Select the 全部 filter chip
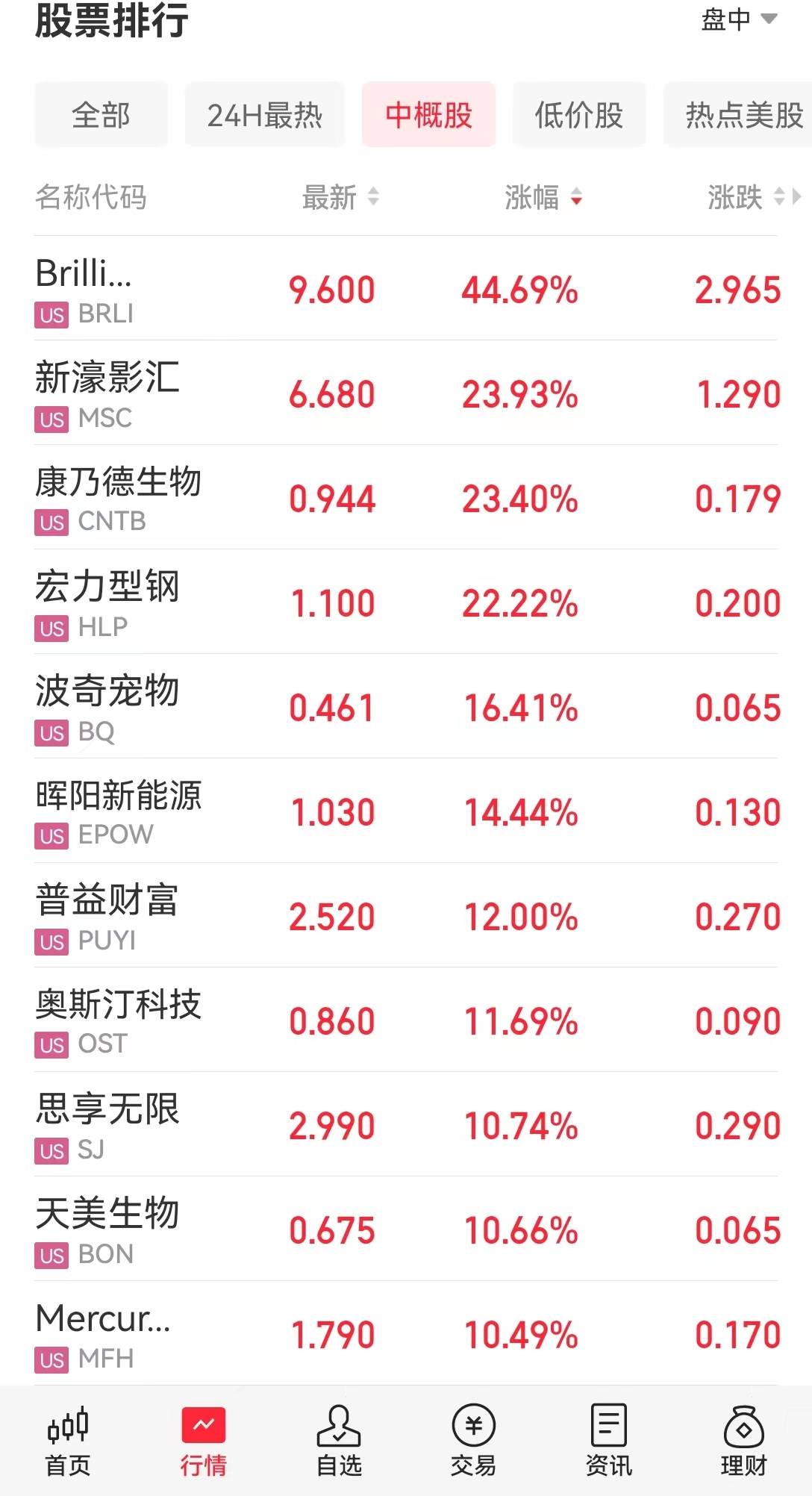Image resolution: width=812 pixels, height=1496 pixels. click(x=101, y=115)
